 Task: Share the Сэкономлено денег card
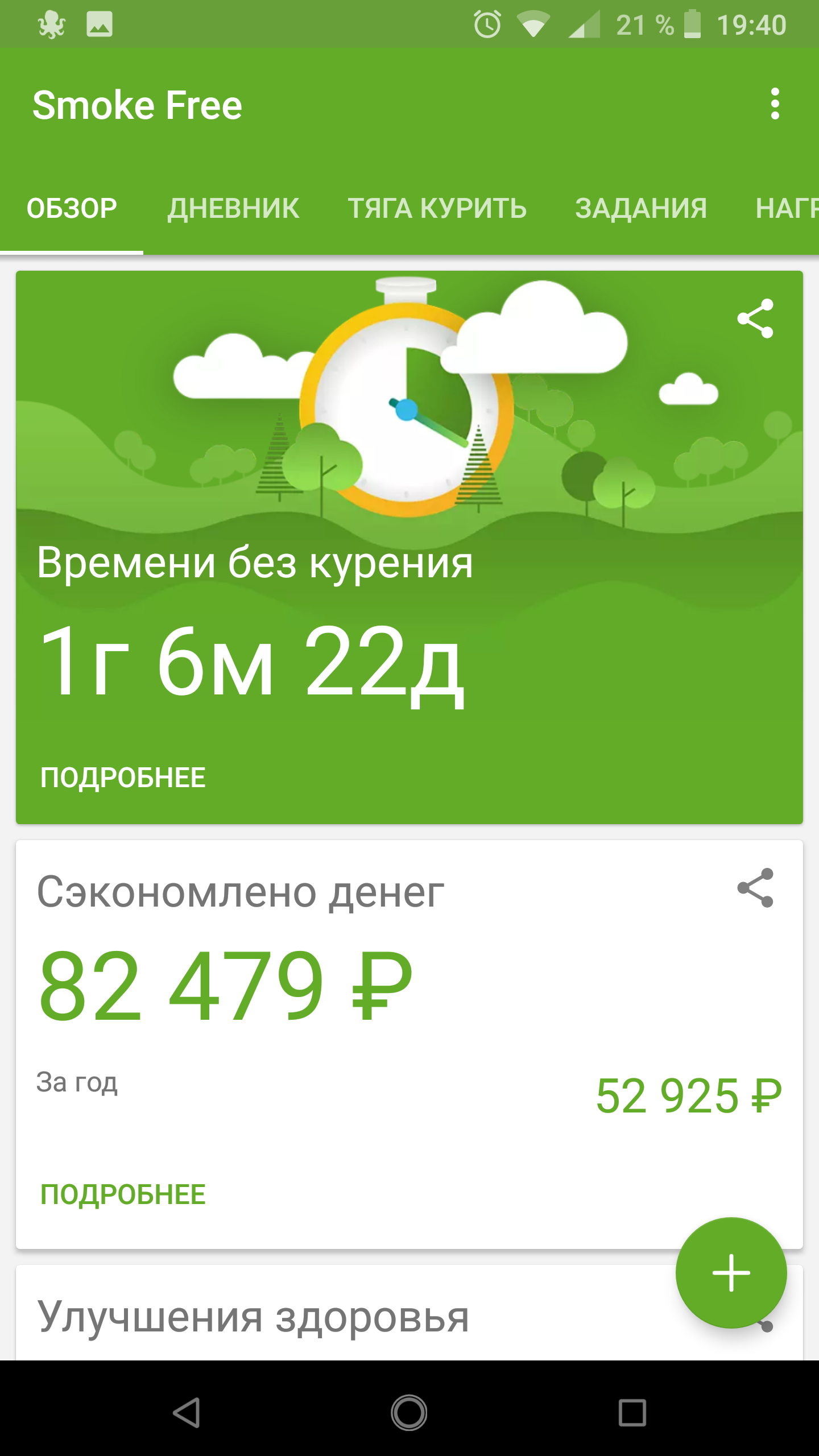[755, 888]
